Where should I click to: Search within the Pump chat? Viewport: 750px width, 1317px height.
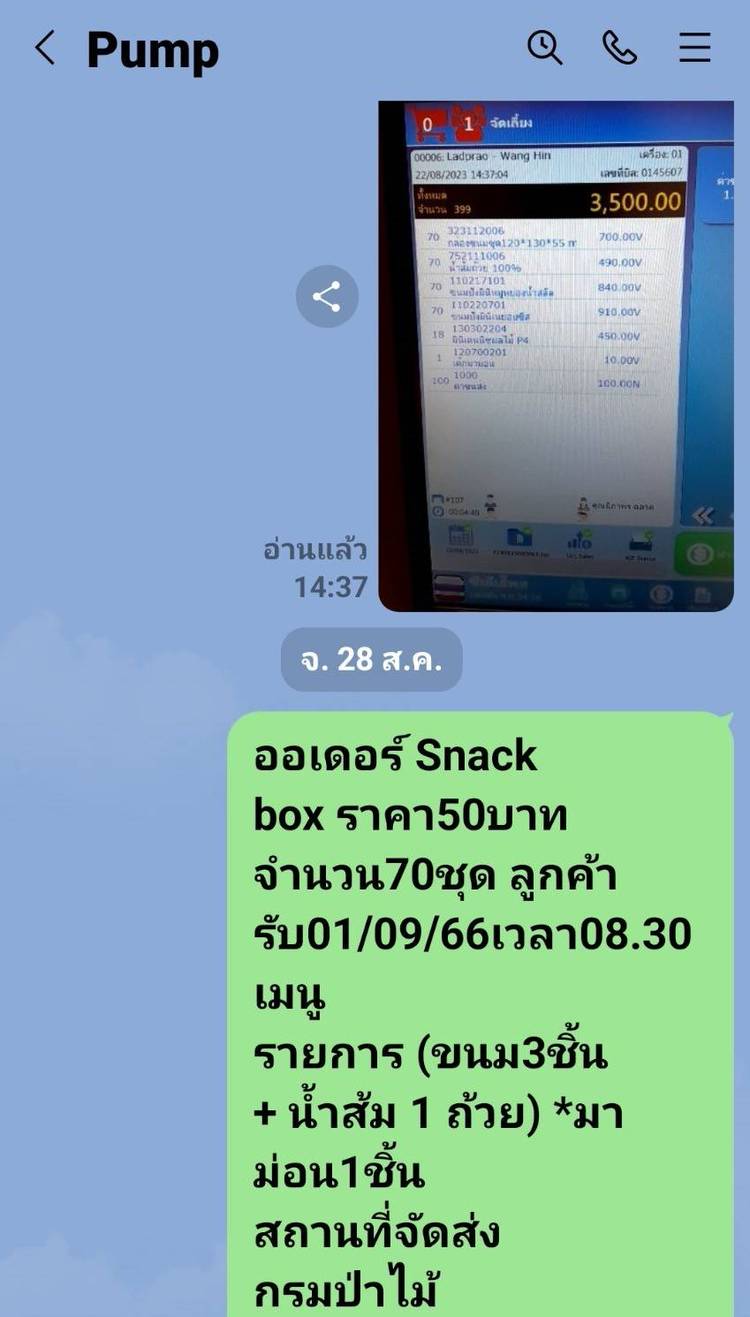(x=544, y=47)
